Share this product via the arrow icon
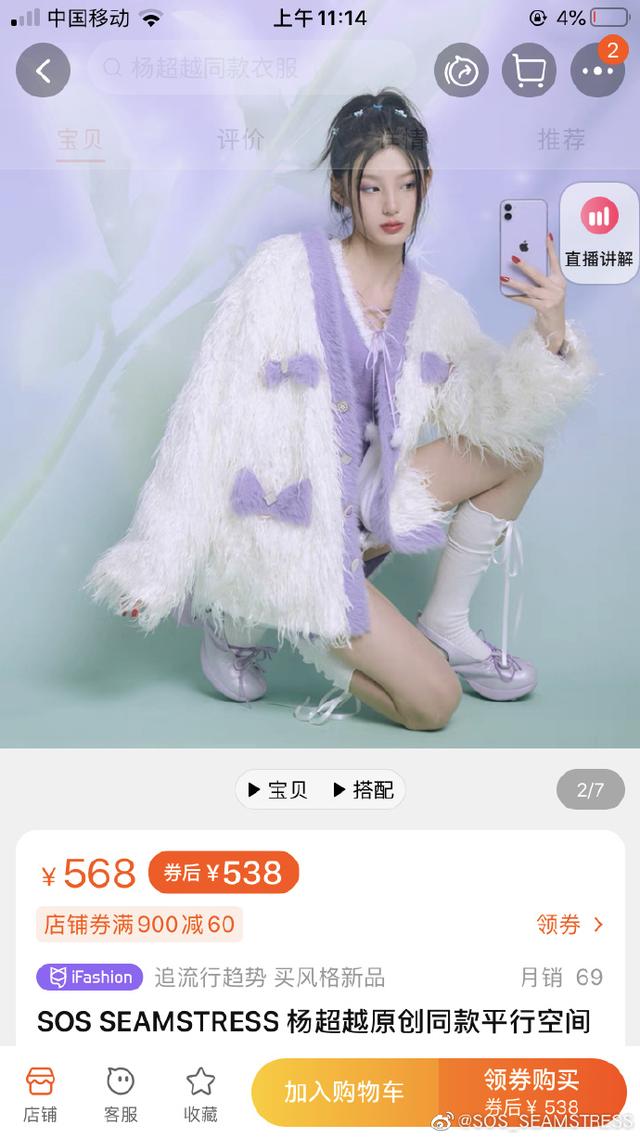This screenshot has height=1138, width=640. [x=461, y=70]
